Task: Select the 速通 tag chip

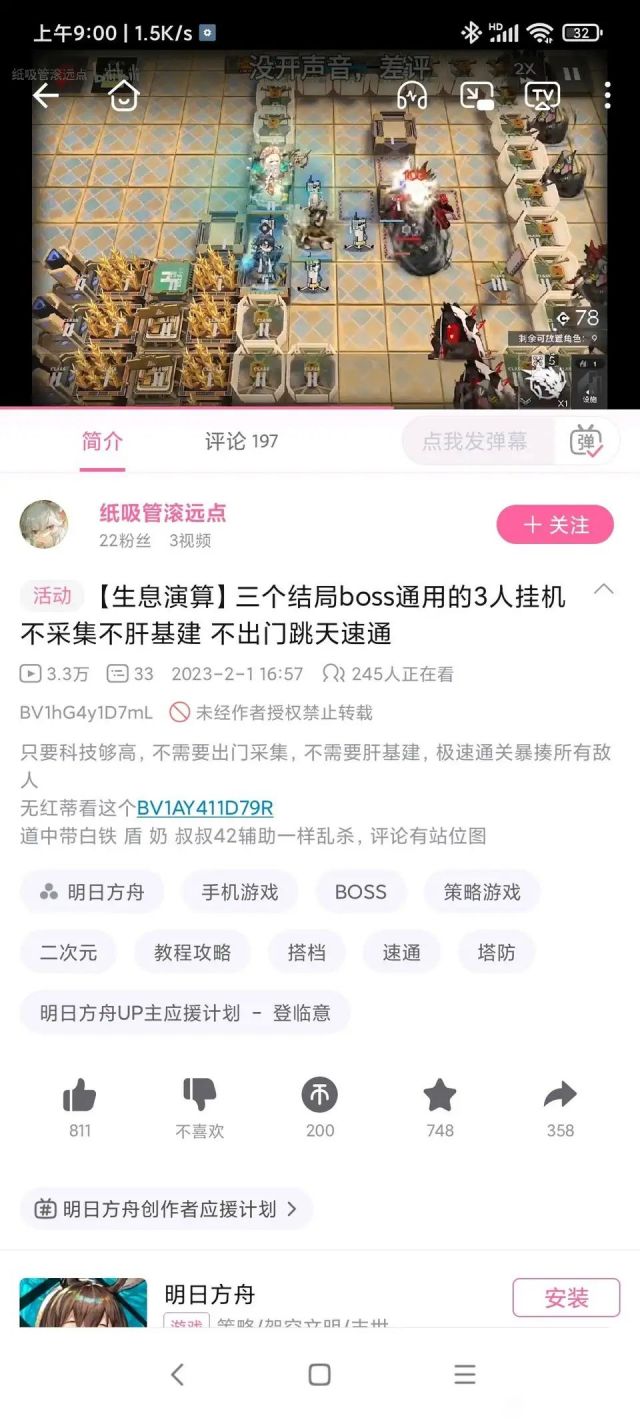Action: pyautogui.click(x=402, y=952)
